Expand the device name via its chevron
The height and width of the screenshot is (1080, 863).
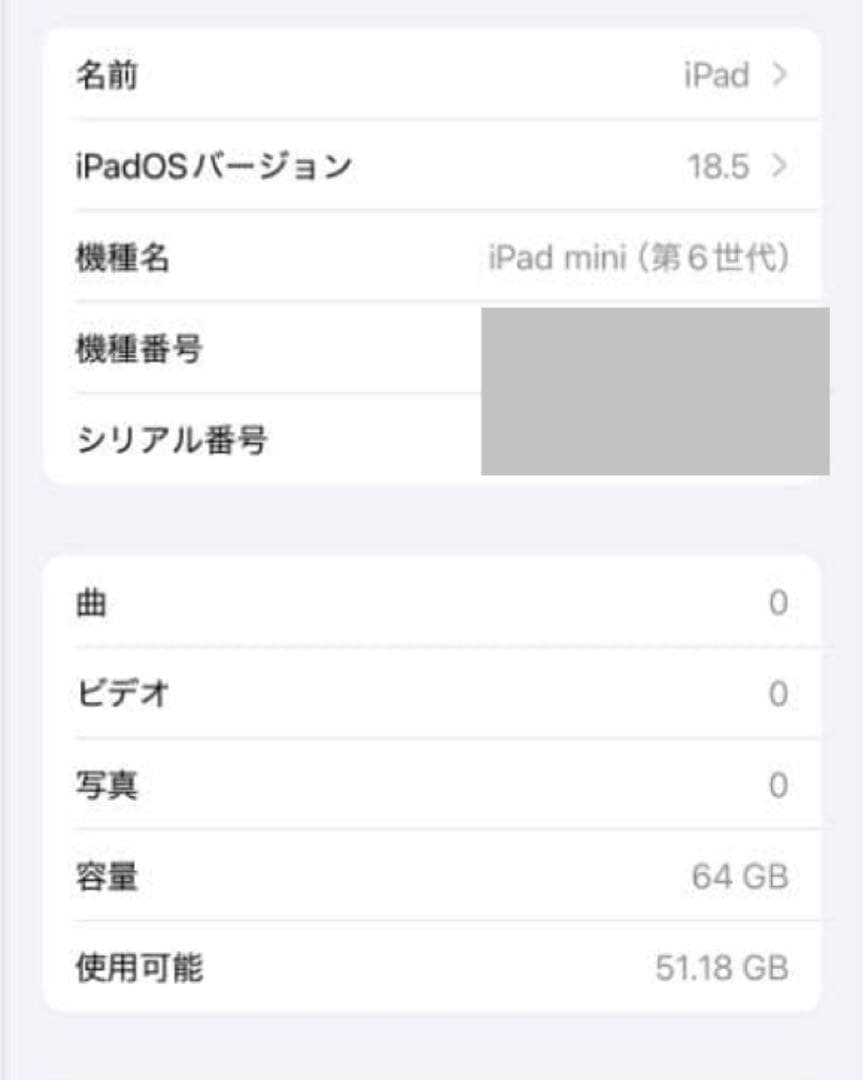pyautogui.click(x=781, y=75)
